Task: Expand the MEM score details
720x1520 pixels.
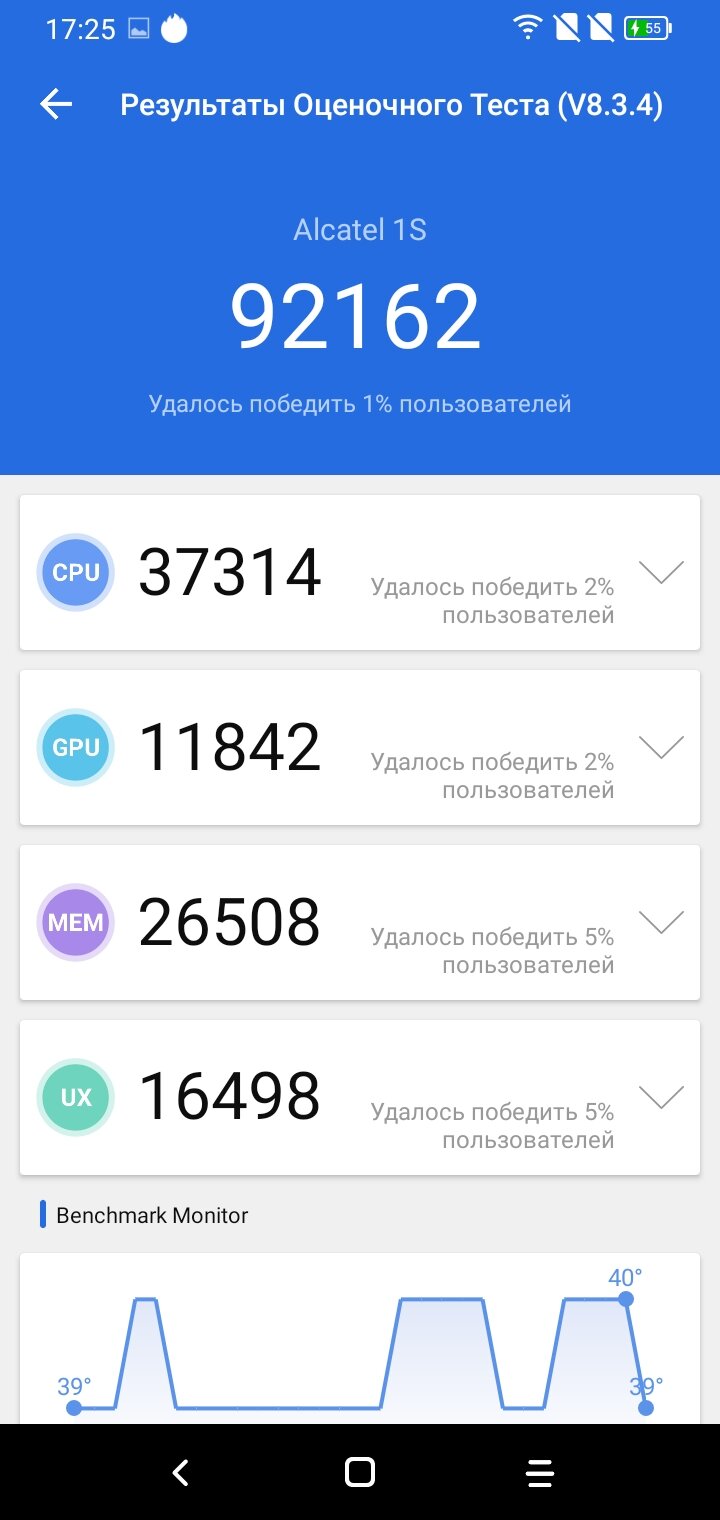Action: point(661,922)
